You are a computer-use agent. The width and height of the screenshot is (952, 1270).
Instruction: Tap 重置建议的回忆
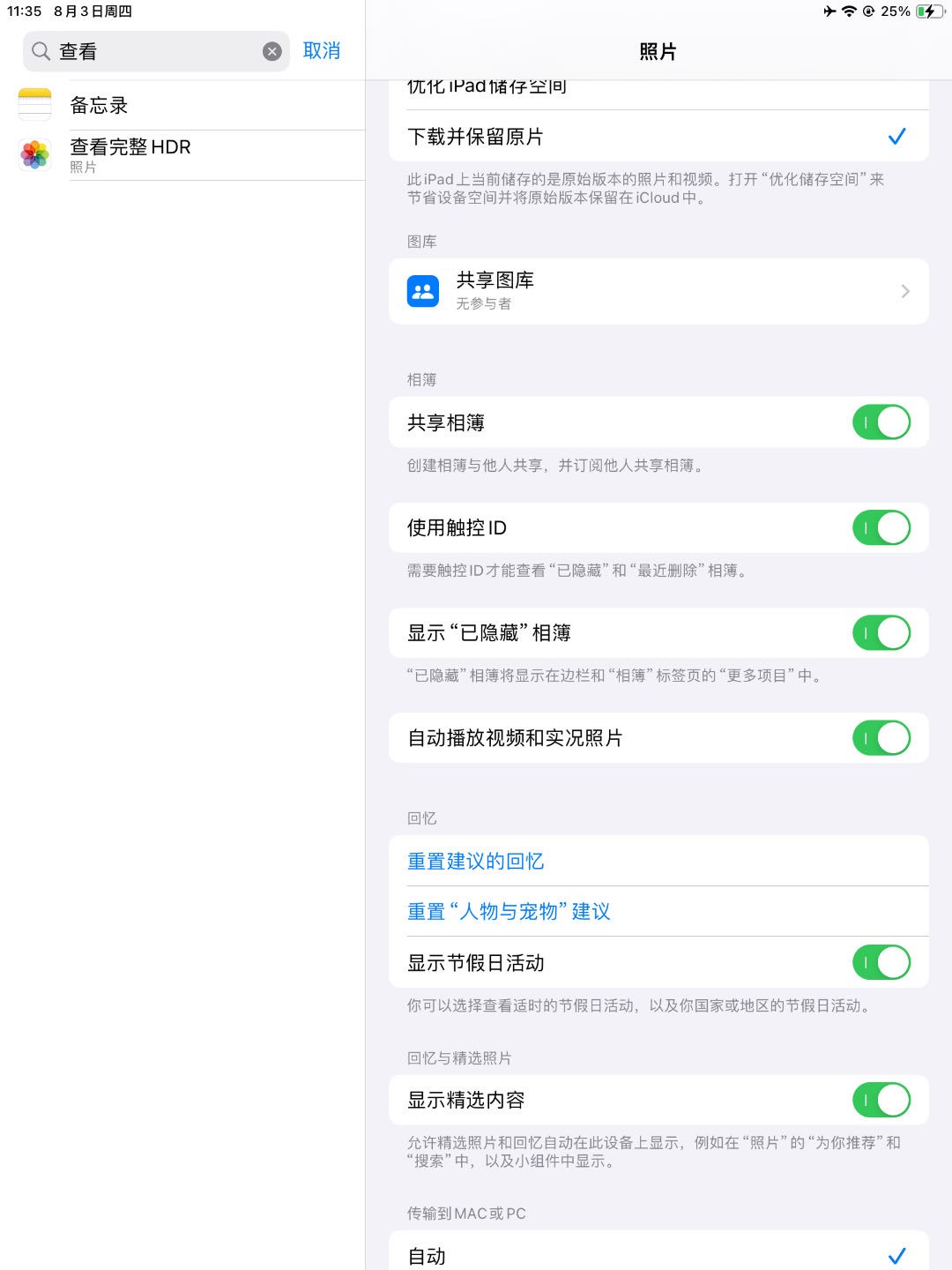click(476, 861)
